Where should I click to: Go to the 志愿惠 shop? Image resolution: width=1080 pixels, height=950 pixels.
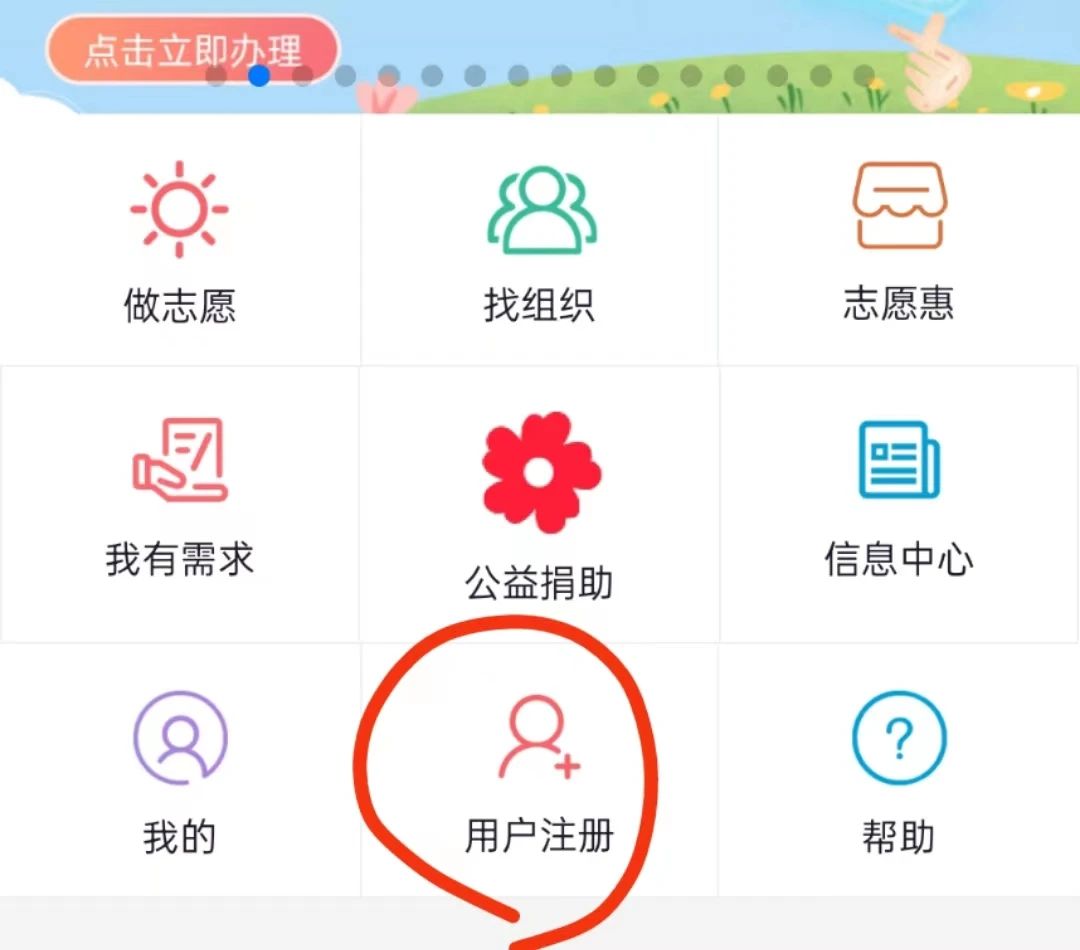[x=898, y=242]
